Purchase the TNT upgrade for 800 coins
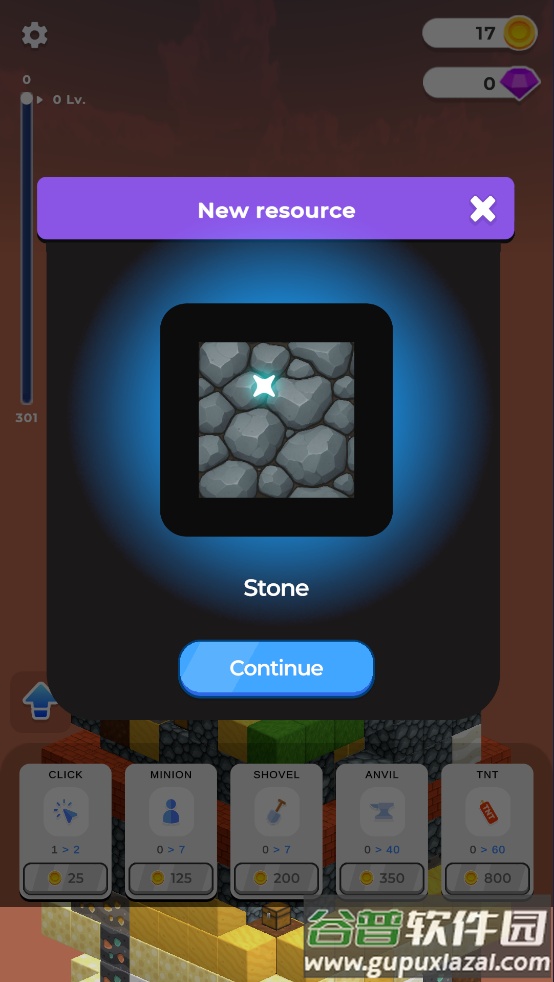554x982 pixels. tap(488, 878)
